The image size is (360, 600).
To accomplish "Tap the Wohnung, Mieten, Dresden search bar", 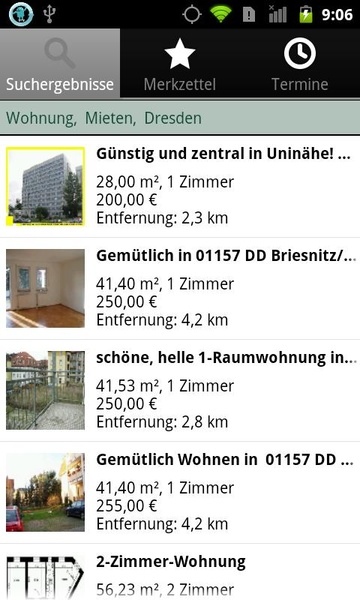I will (x=180, y=118).
